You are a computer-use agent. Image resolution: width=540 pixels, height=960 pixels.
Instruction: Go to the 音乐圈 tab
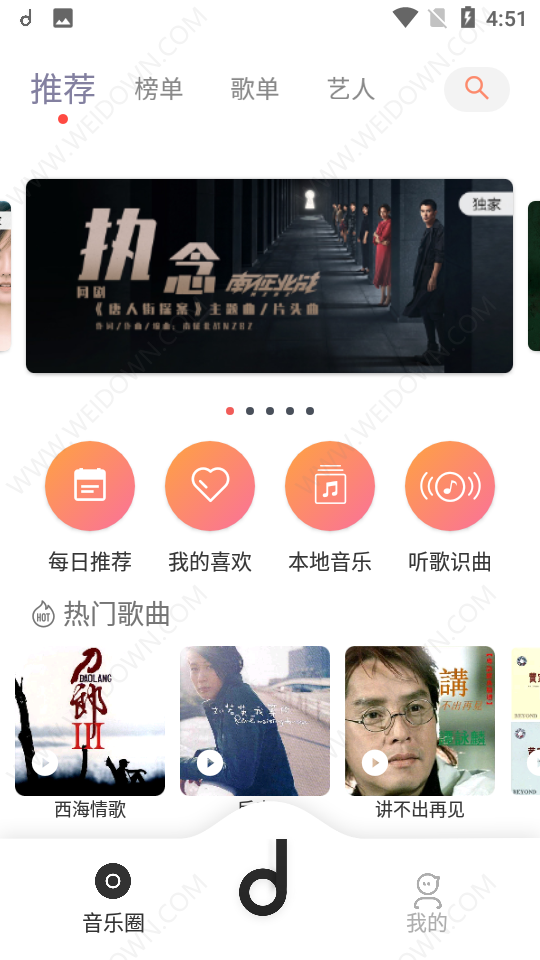click(113, 898)
